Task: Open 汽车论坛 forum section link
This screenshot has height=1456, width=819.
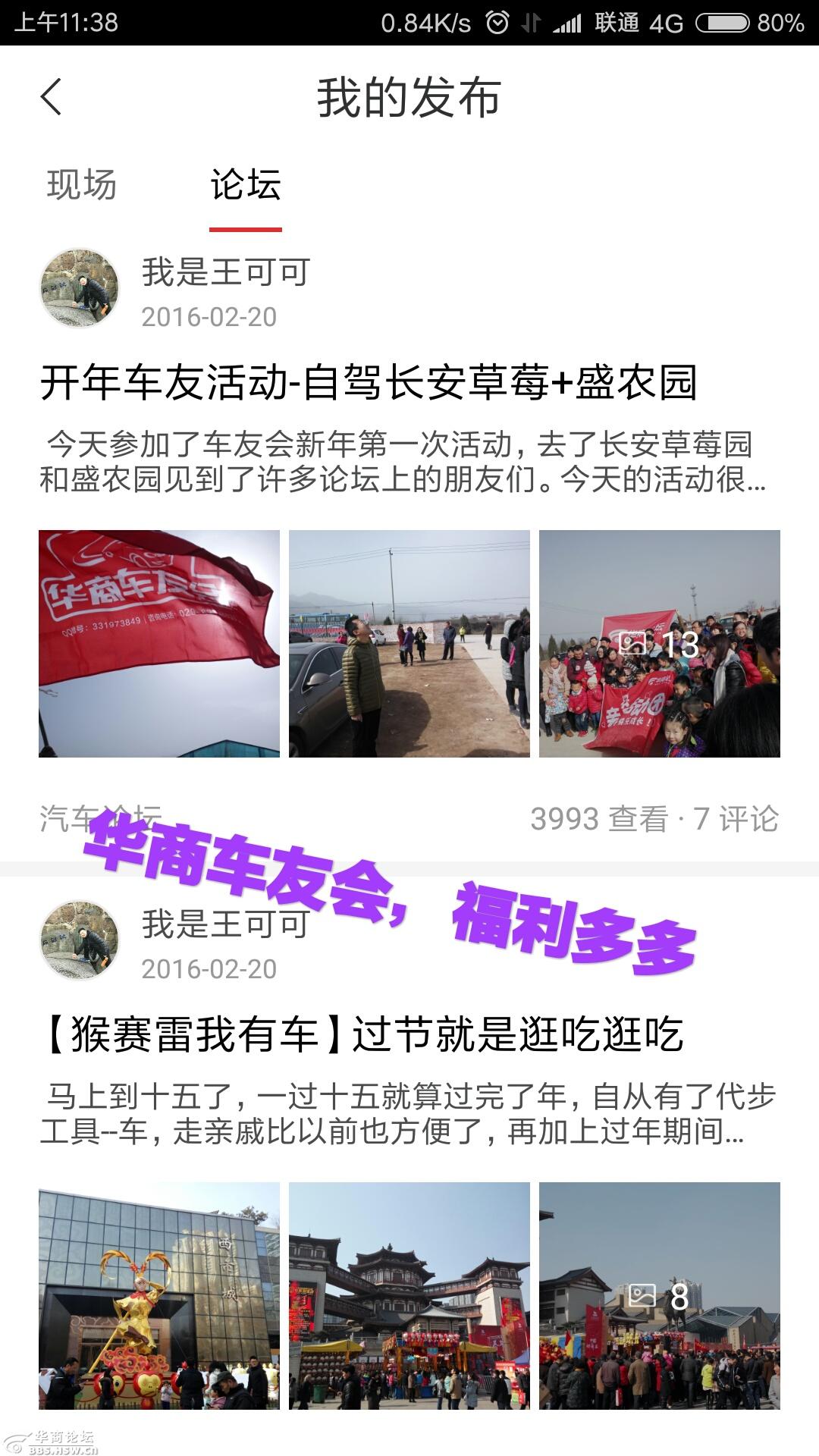Action: (x=100, y=818)
